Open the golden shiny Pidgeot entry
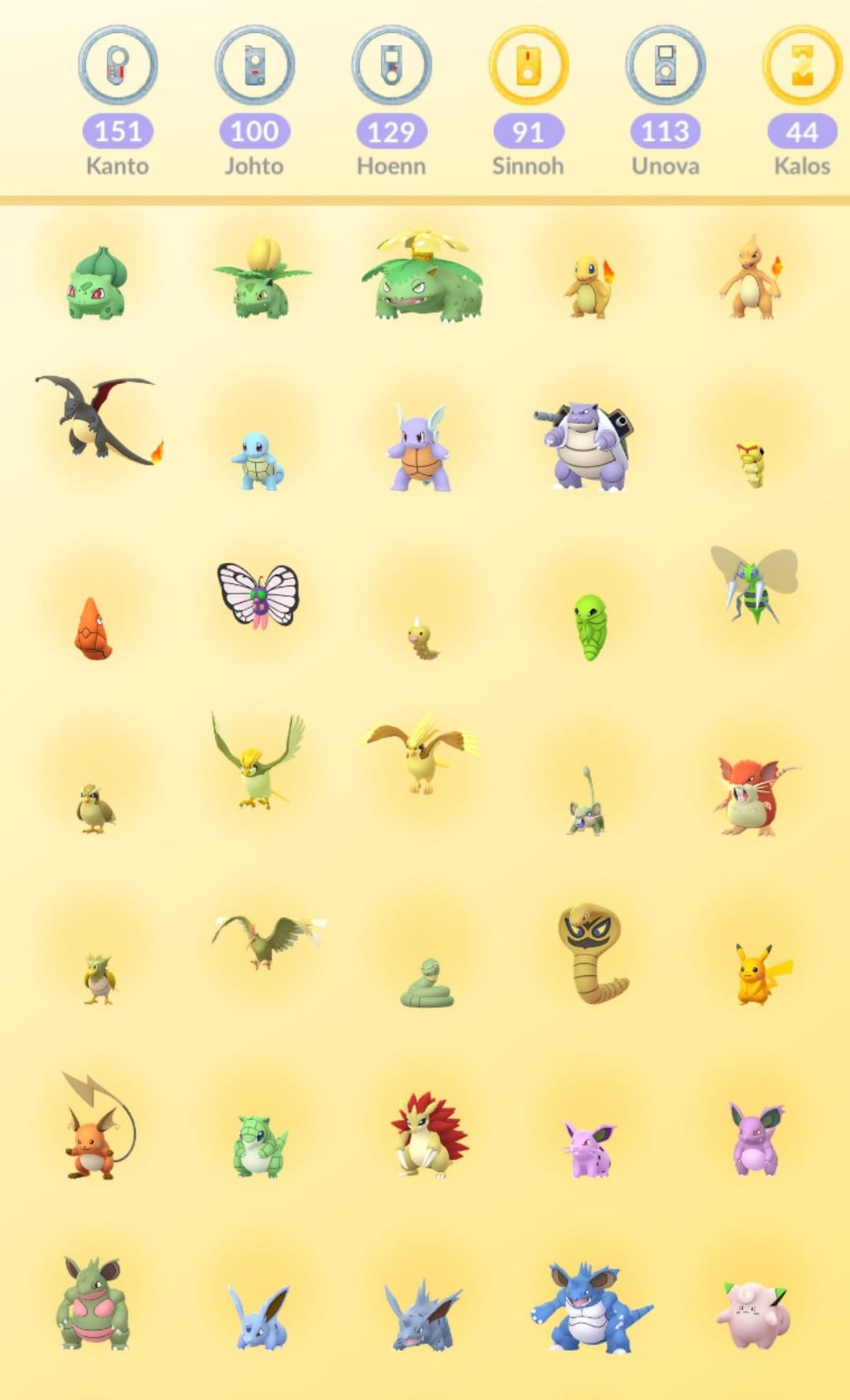This screenshot has height=1400, width=850. 420,753
